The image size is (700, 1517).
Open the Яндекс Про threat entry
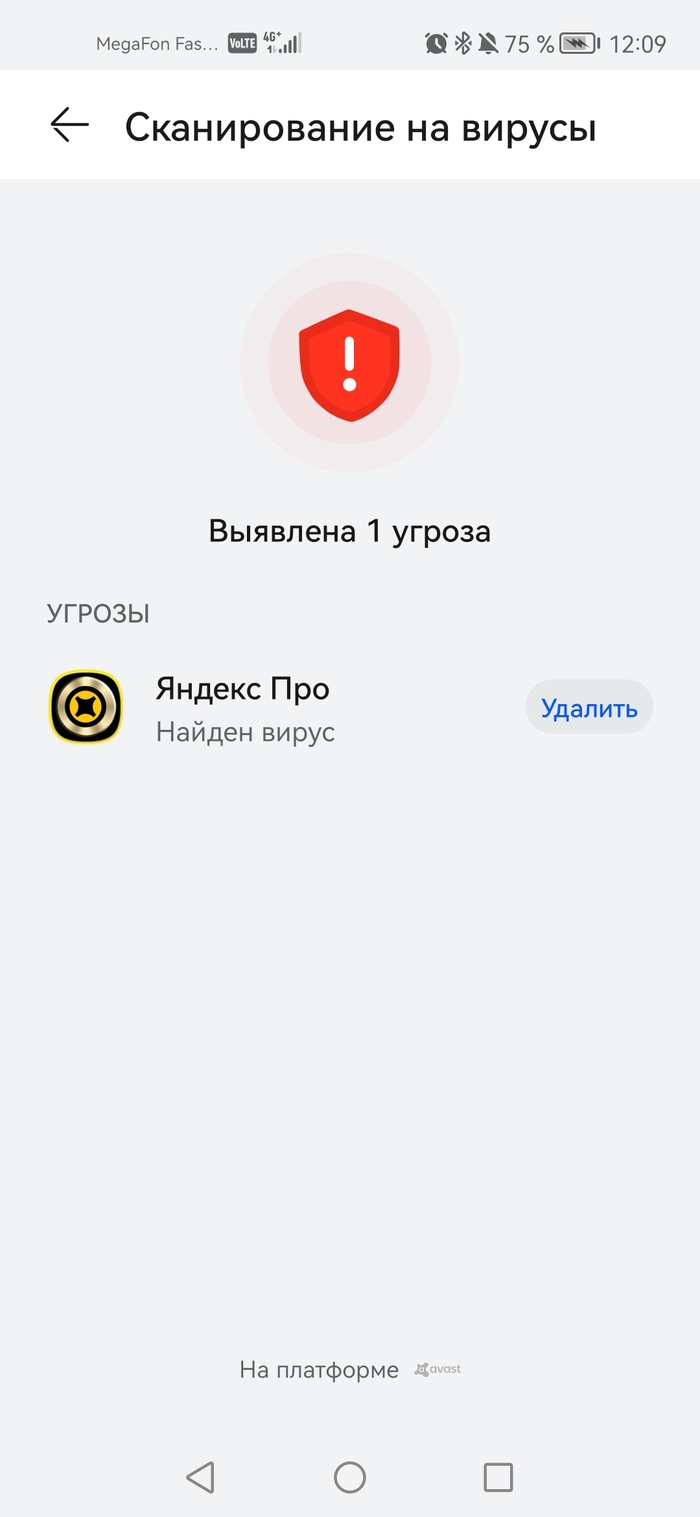[x=243, y=708]
